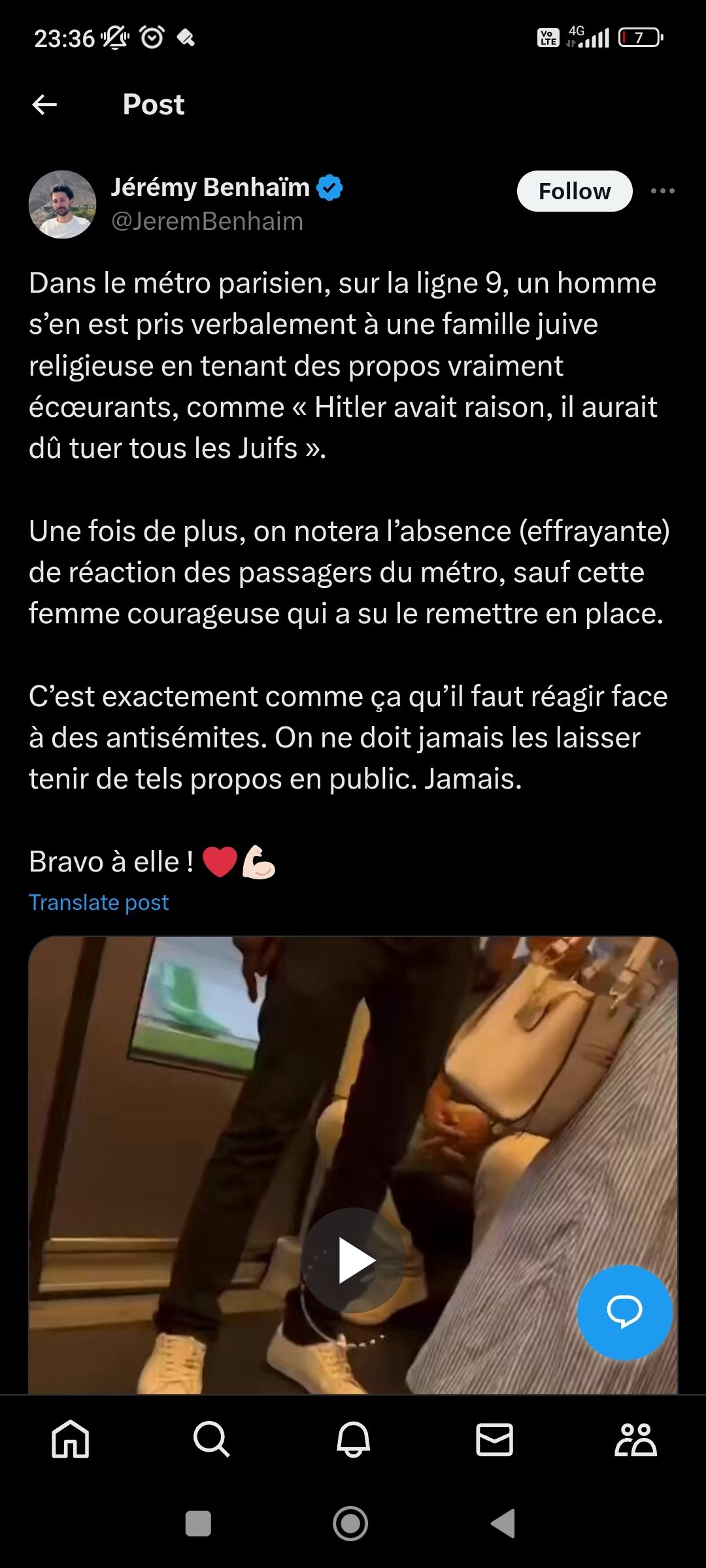
Task: Tap the floating reply button
Action: 624,1311
